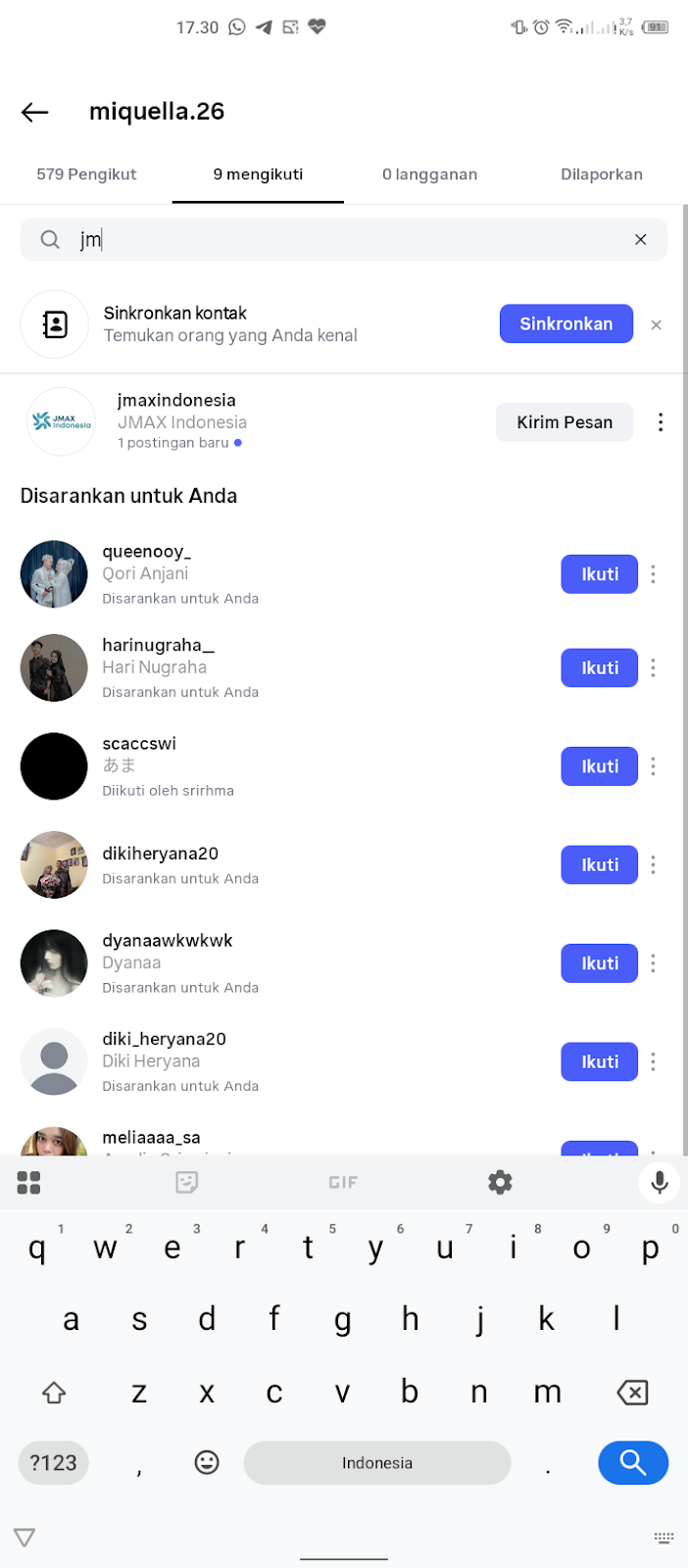Tap the keyboard backspace key

(x=632, y=1392)
